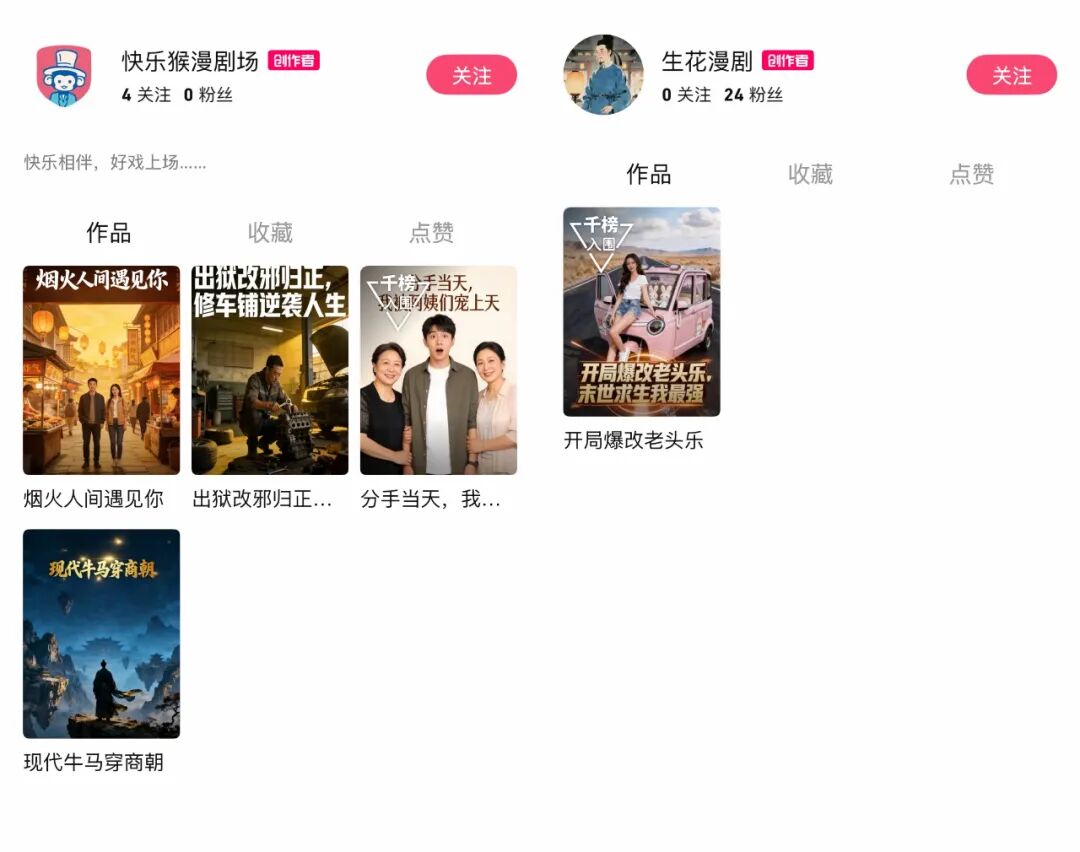Follow the 快乐猴漫剧场 account
The width and height of the screenshot is (1080, 852).
[x=471, y=75]
